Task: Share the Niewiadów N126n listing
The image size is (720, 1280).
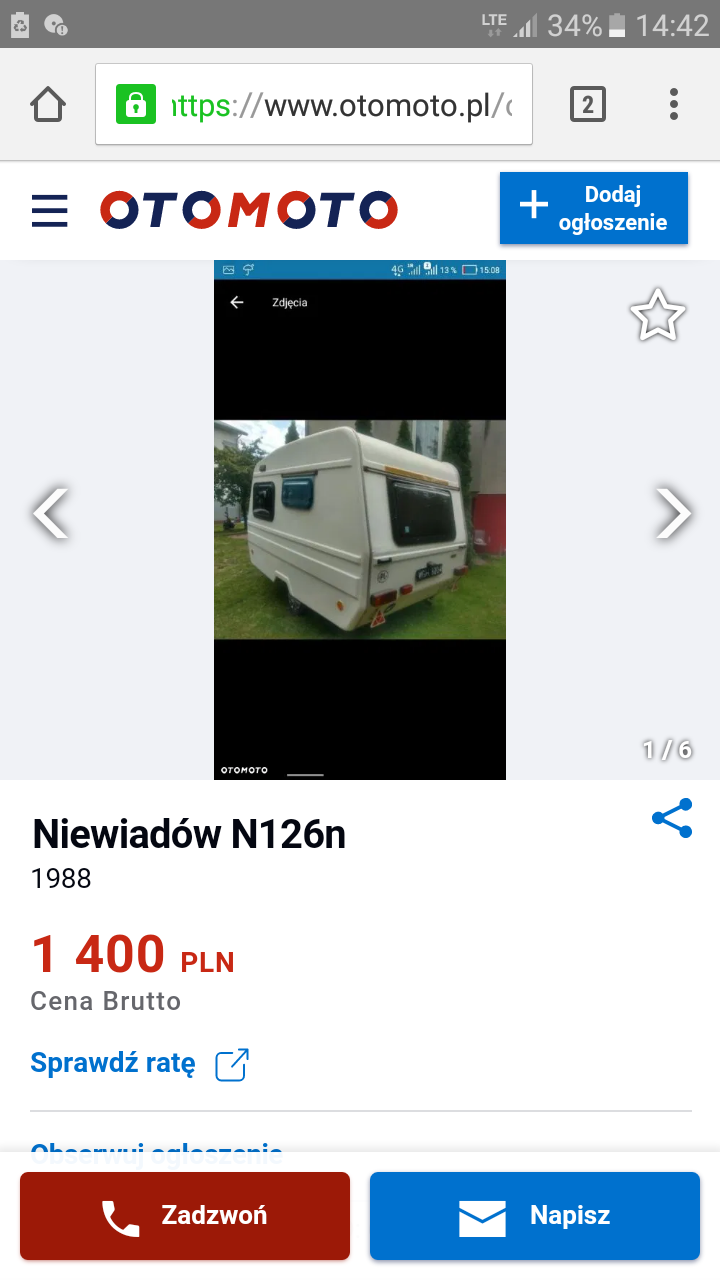Action: pos(672,818)
